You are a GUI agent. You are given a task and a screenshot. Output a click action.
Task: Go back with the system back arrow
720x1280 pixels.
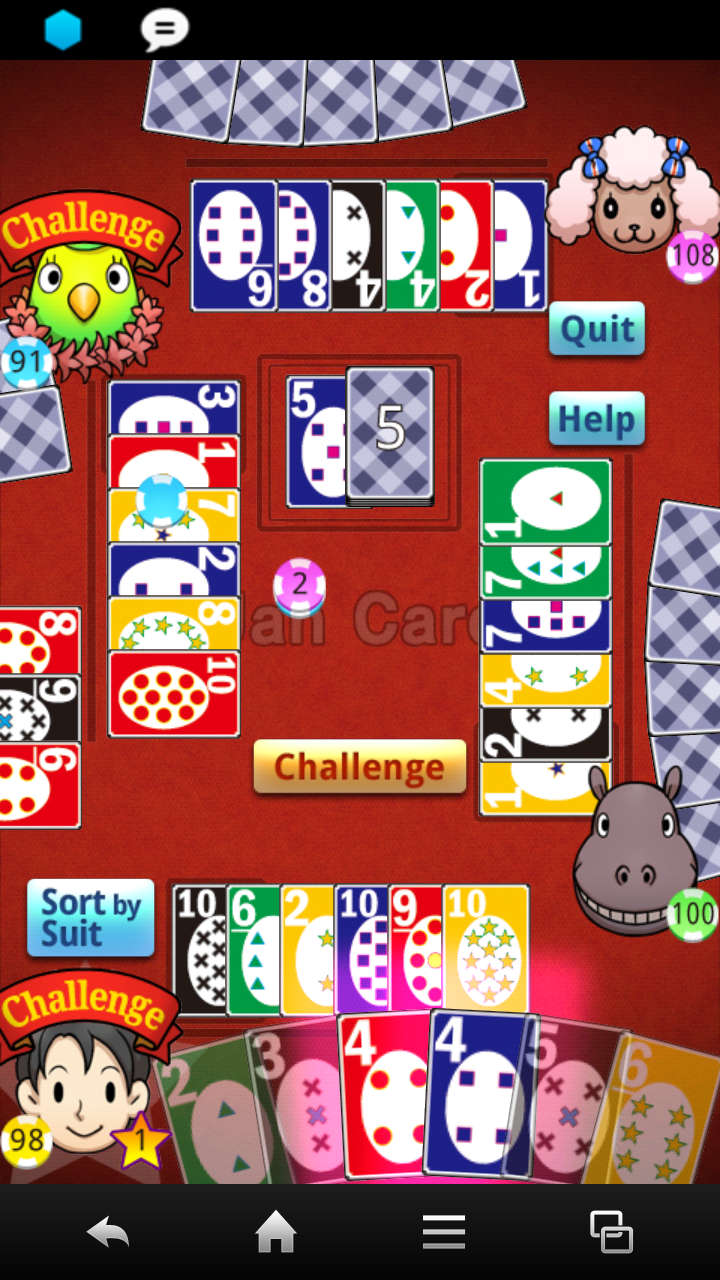108,1232
